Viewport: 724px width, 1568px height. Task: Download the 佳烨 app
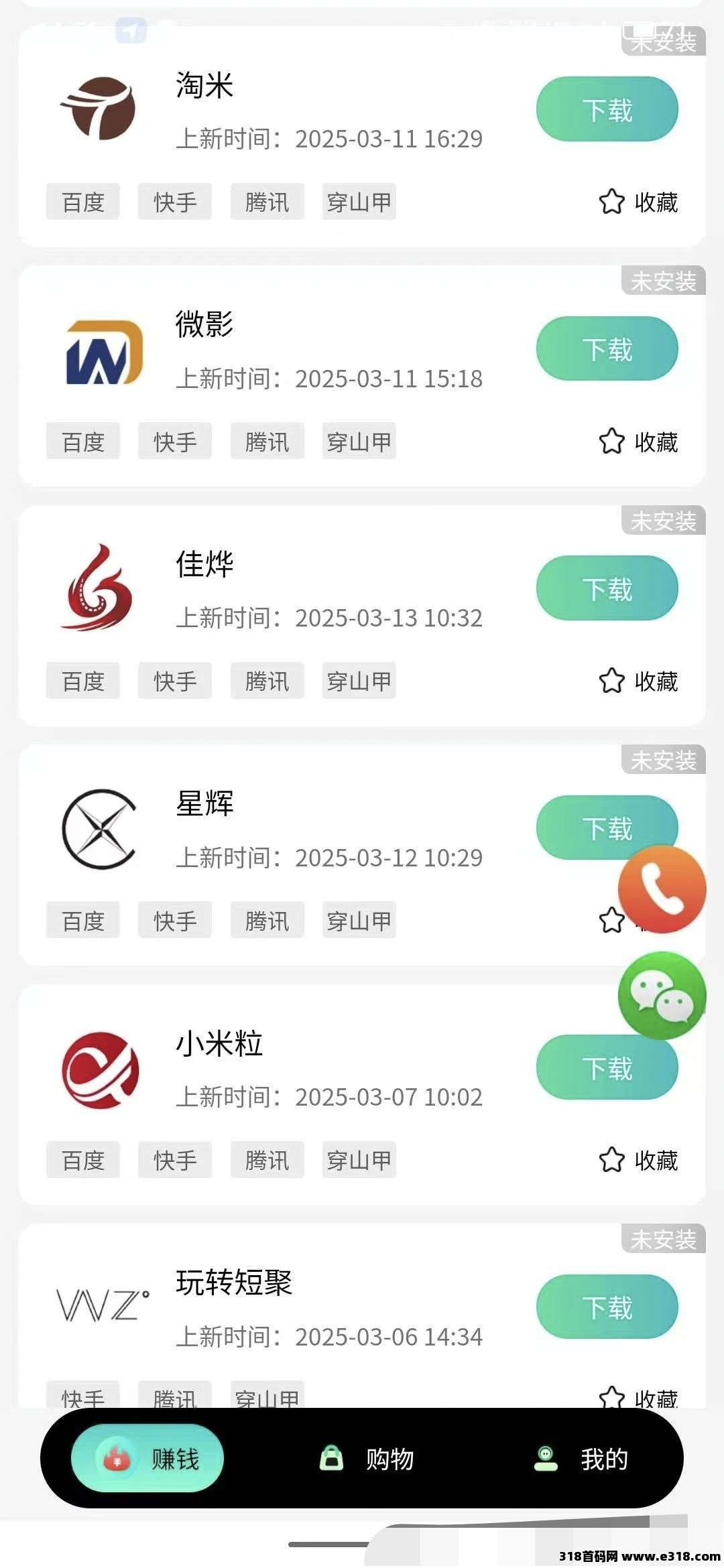(x=607, y=588)
